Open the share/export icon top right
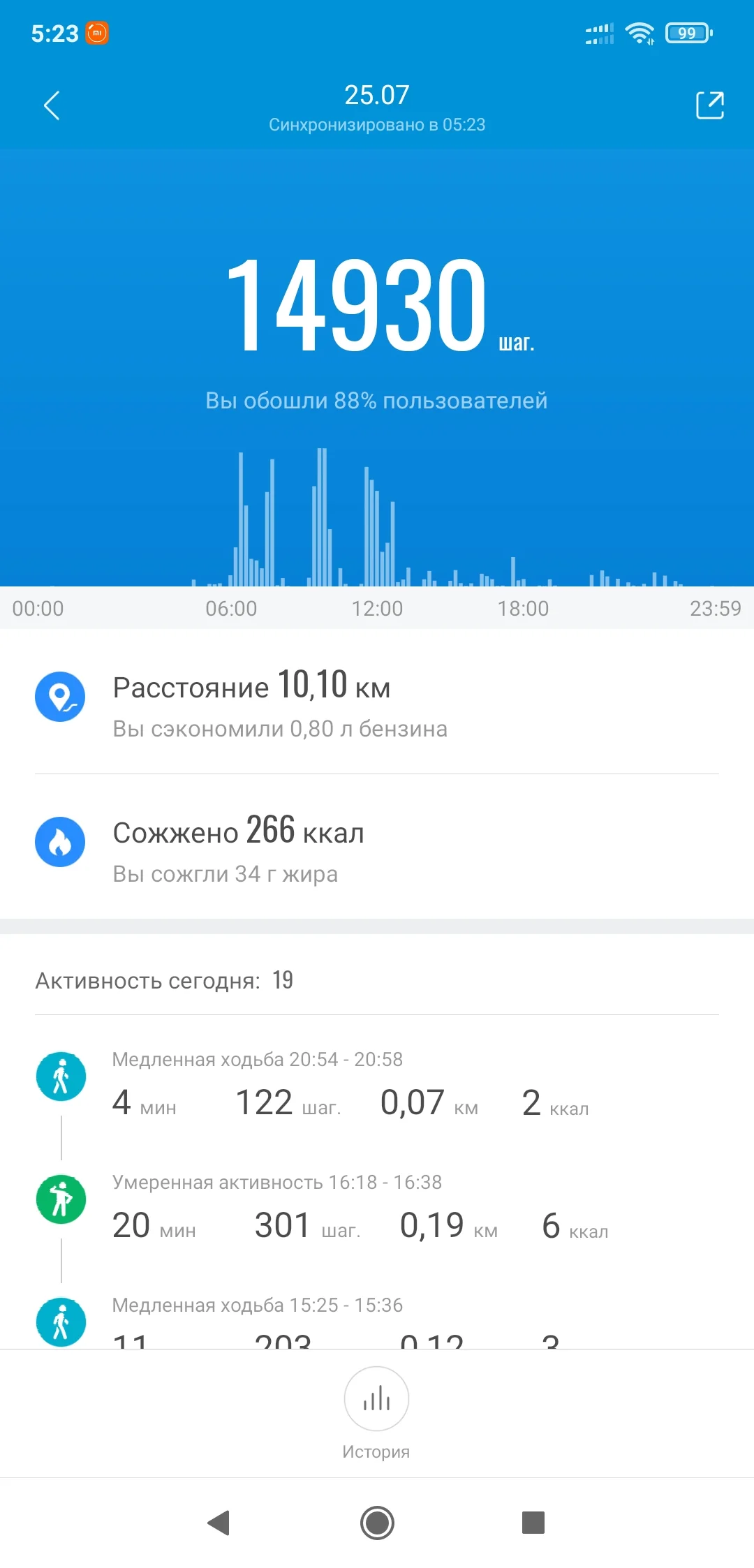The image size is (754, 1568). 709,105
